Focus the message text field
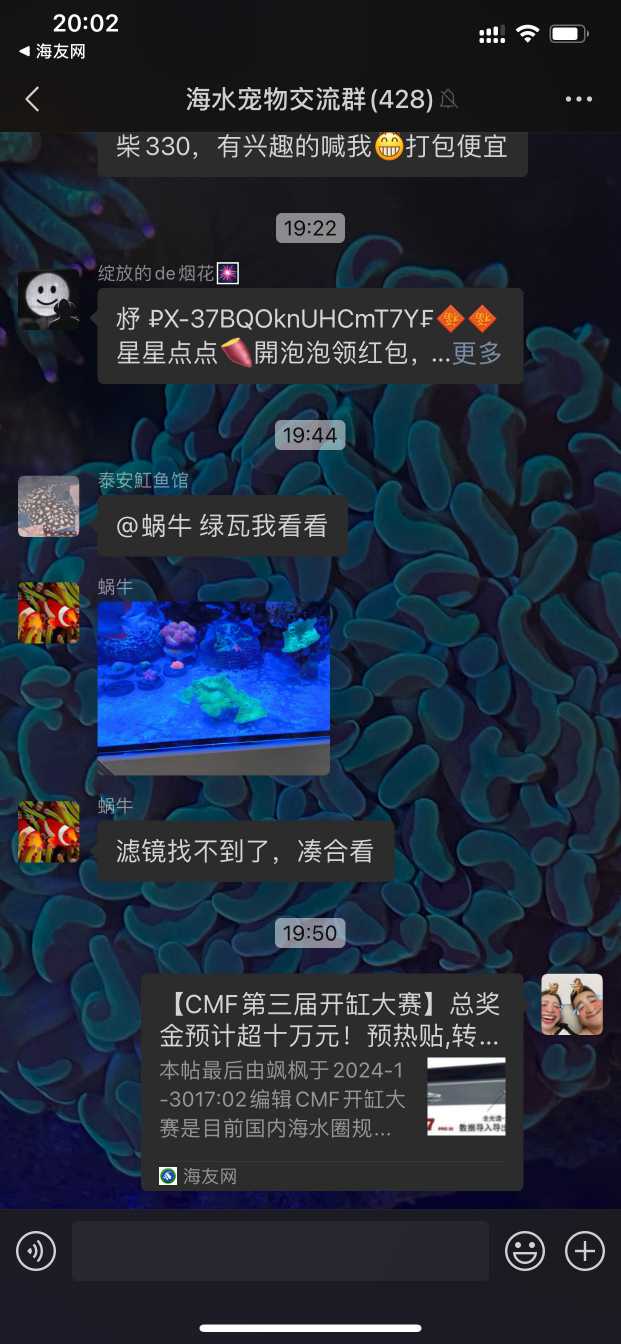 pyautogui.click(x=280, y=1251)
